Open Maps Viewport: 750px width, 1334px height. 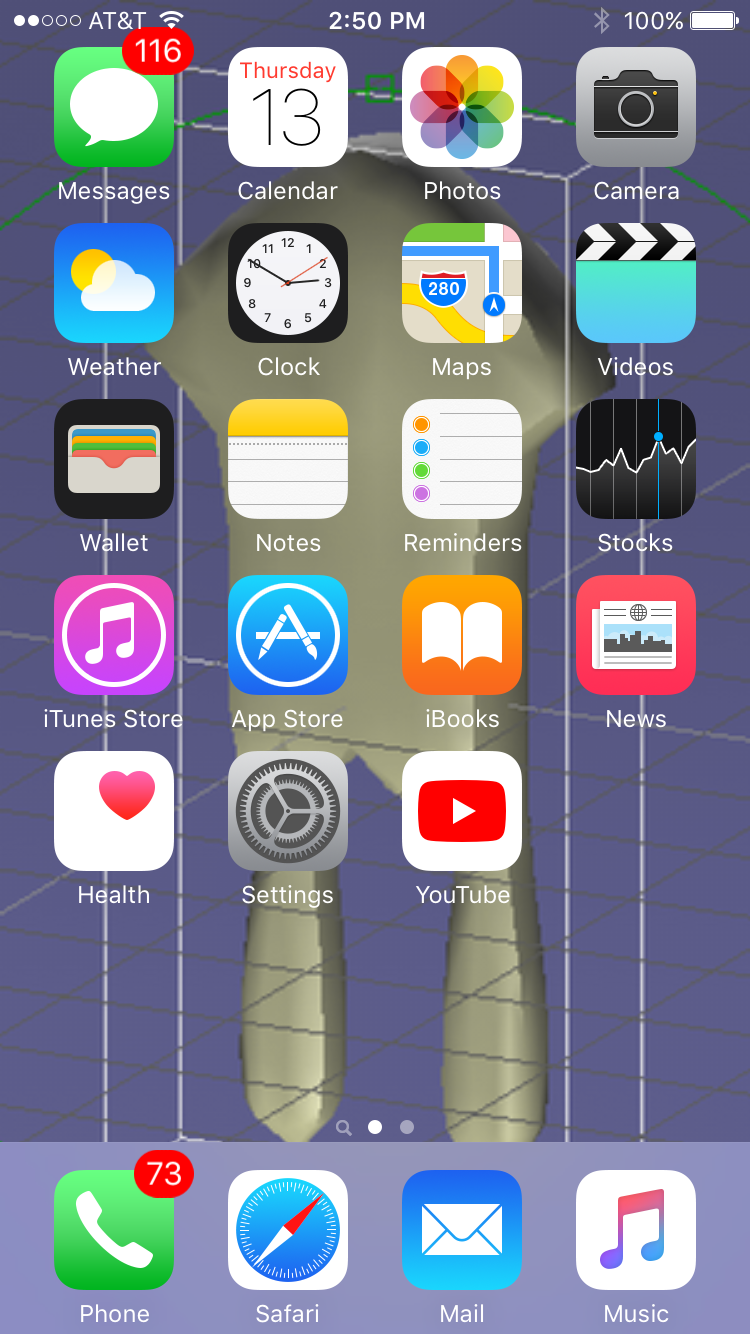[x=462, y=283]
